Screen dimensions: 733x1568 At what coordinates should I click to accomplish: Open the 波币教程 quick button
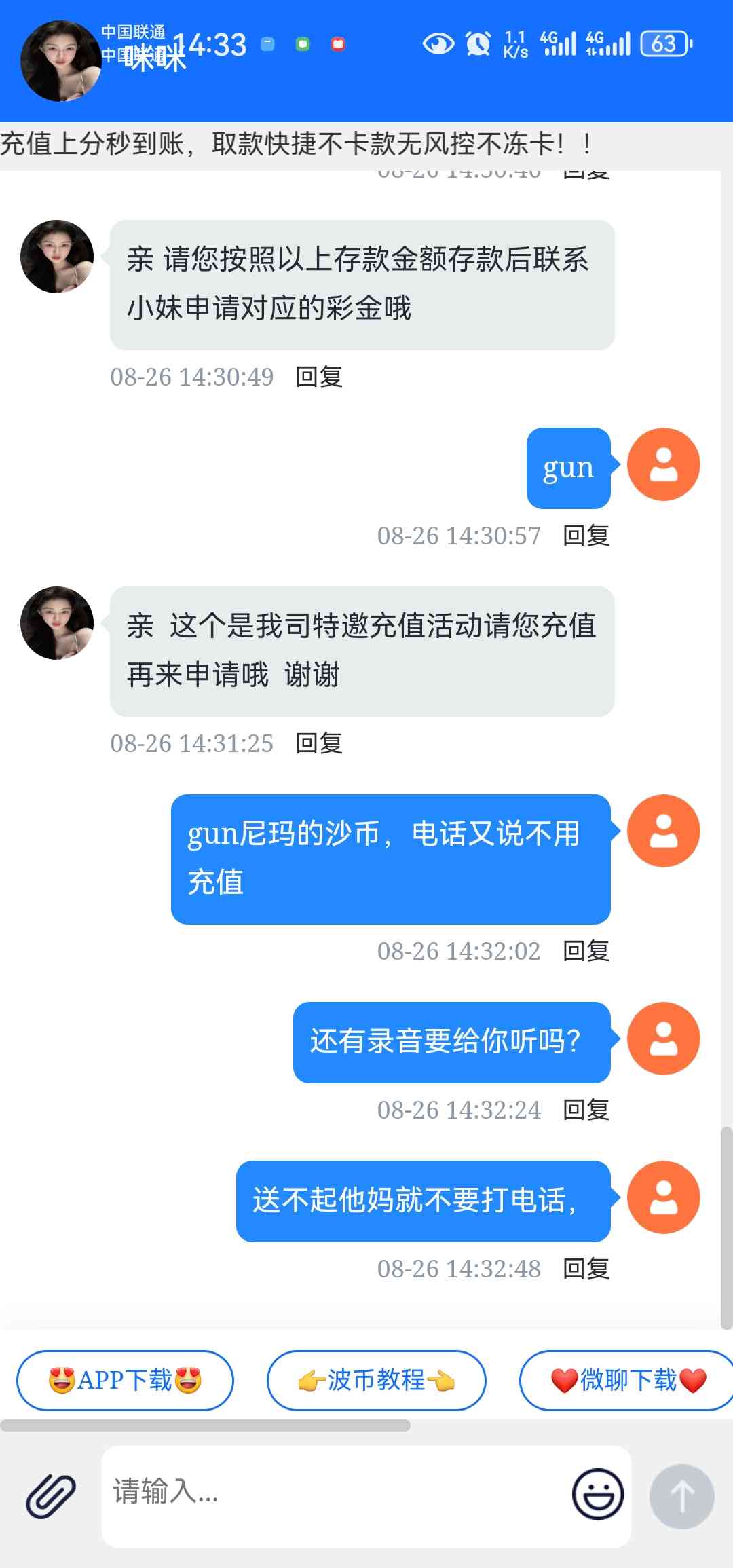(376, 1380)
